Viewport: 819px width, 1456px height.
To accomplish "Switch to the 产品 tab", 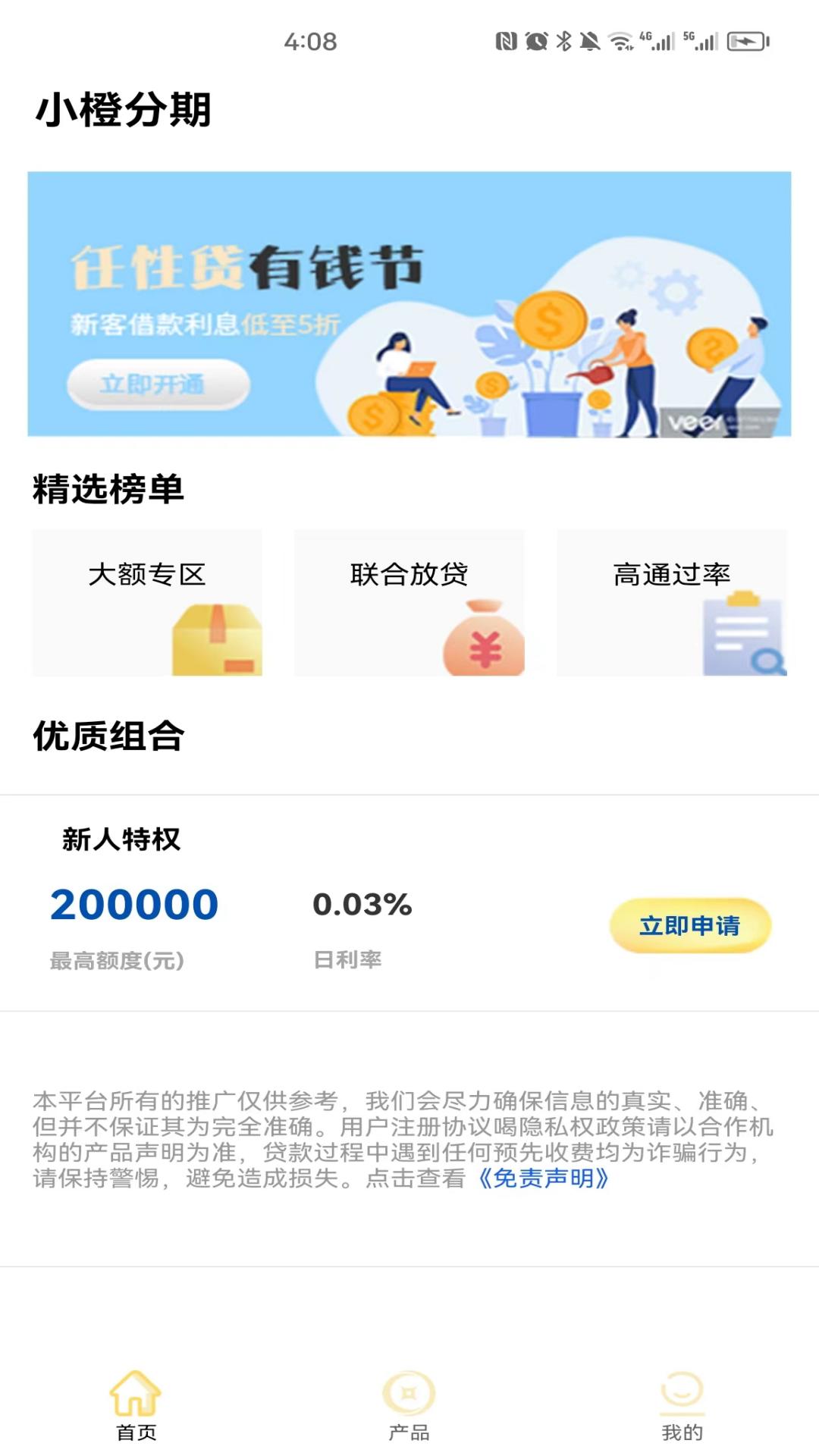I will point(409,1407).
